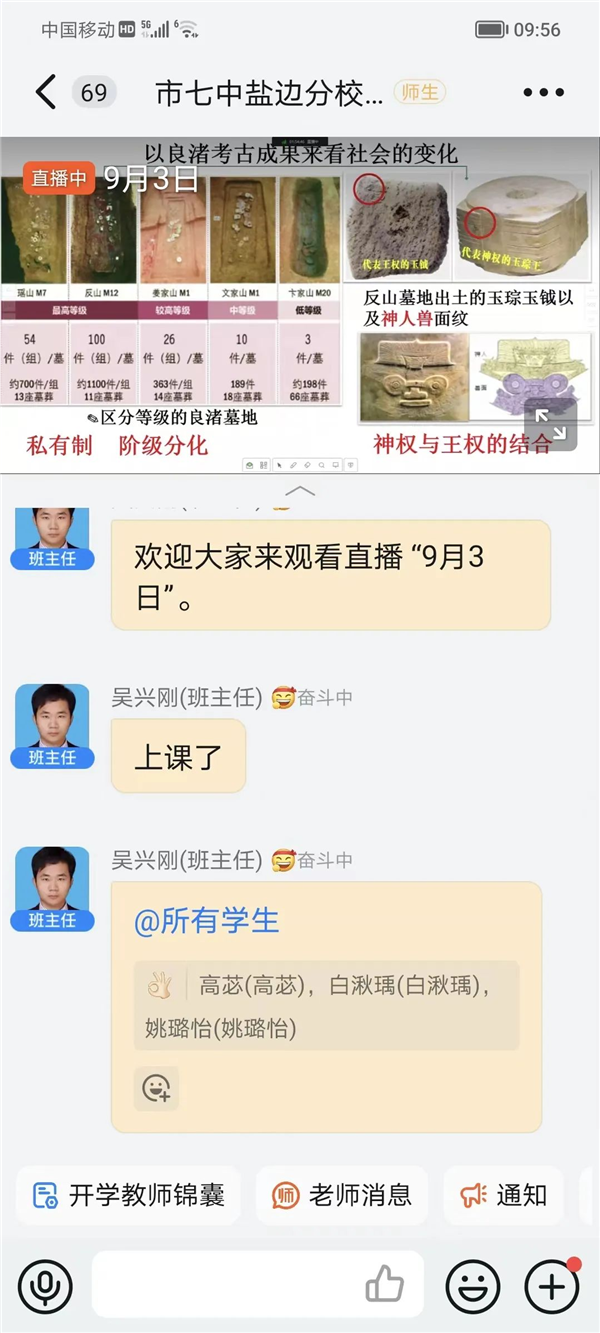The image size is (600, 1333).
Task: Open the live broadcast 9月3日 video
Action: point(300,305)
